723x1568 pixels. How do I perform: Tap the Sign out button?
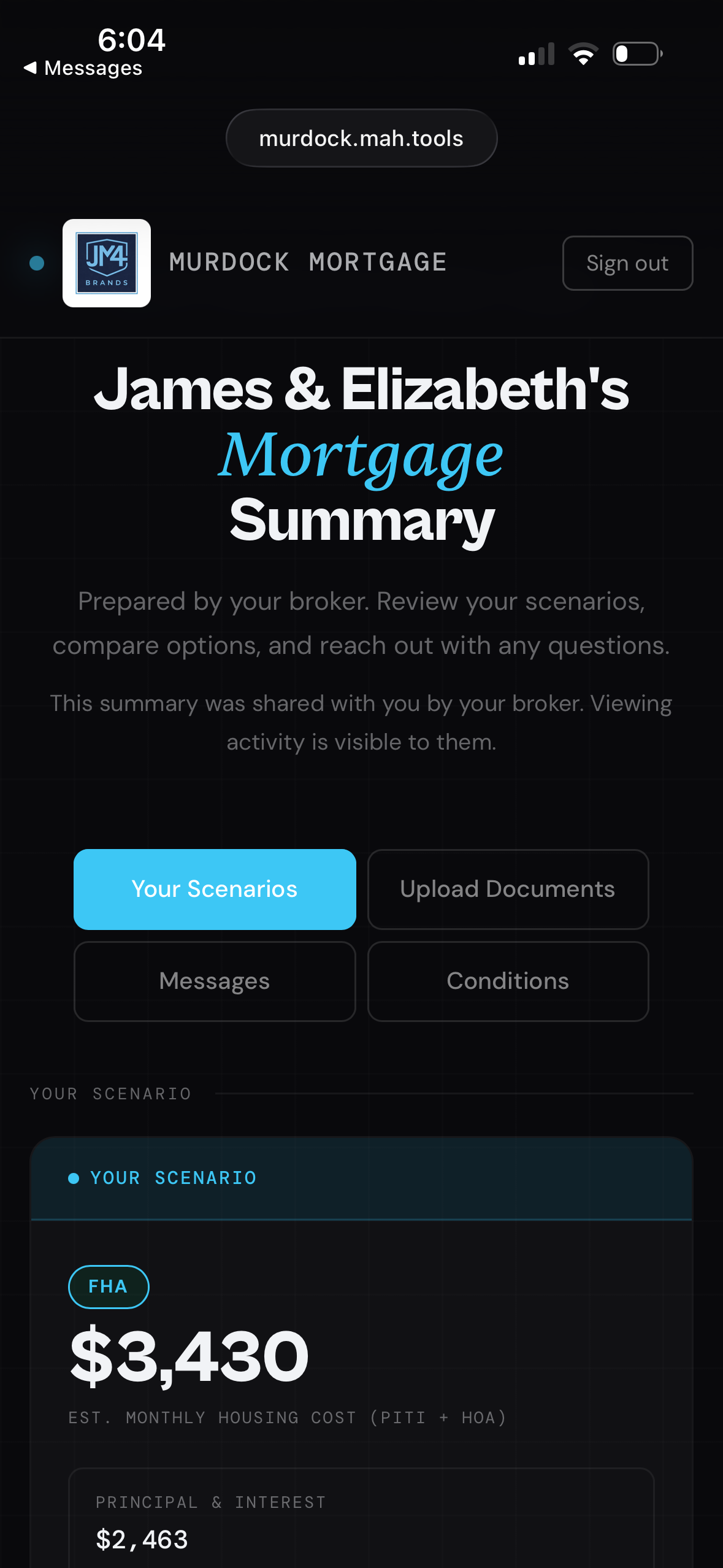click(x=627, y=263)
